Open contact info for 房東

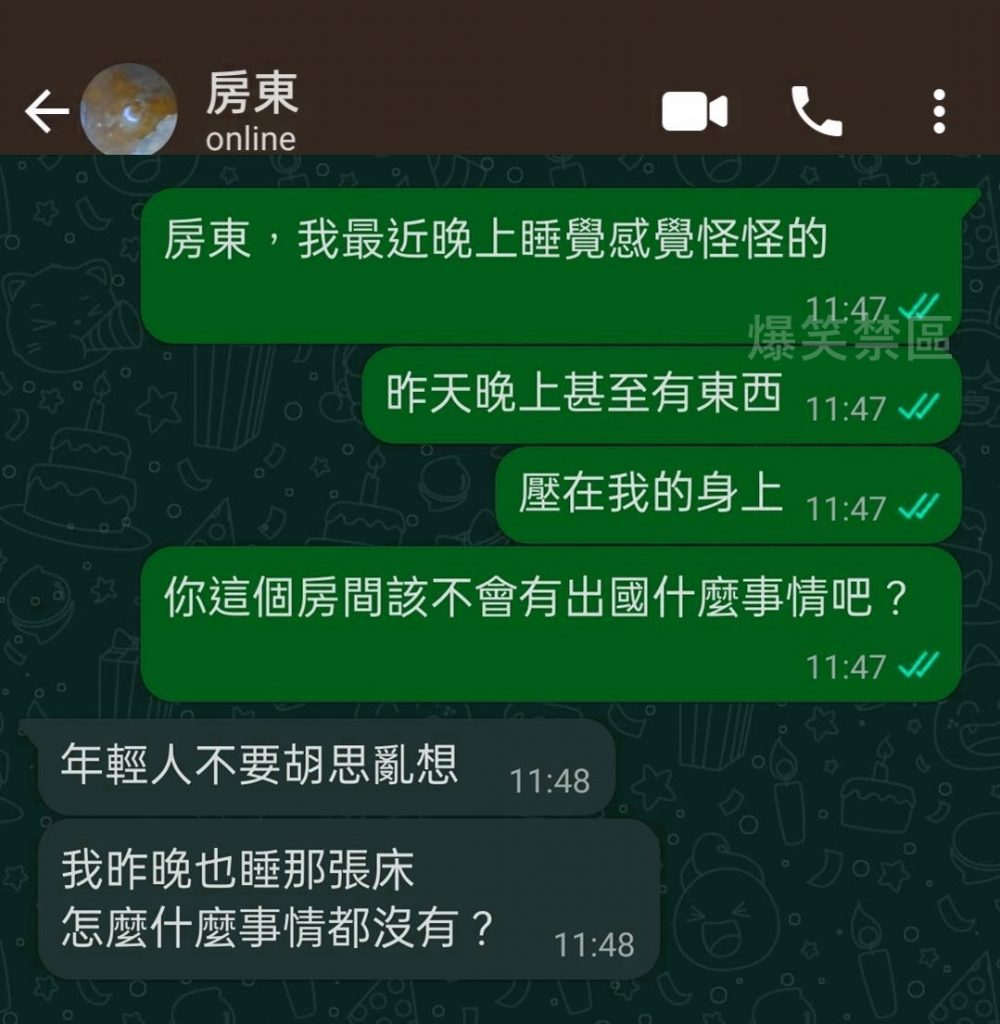click(252, 112)
